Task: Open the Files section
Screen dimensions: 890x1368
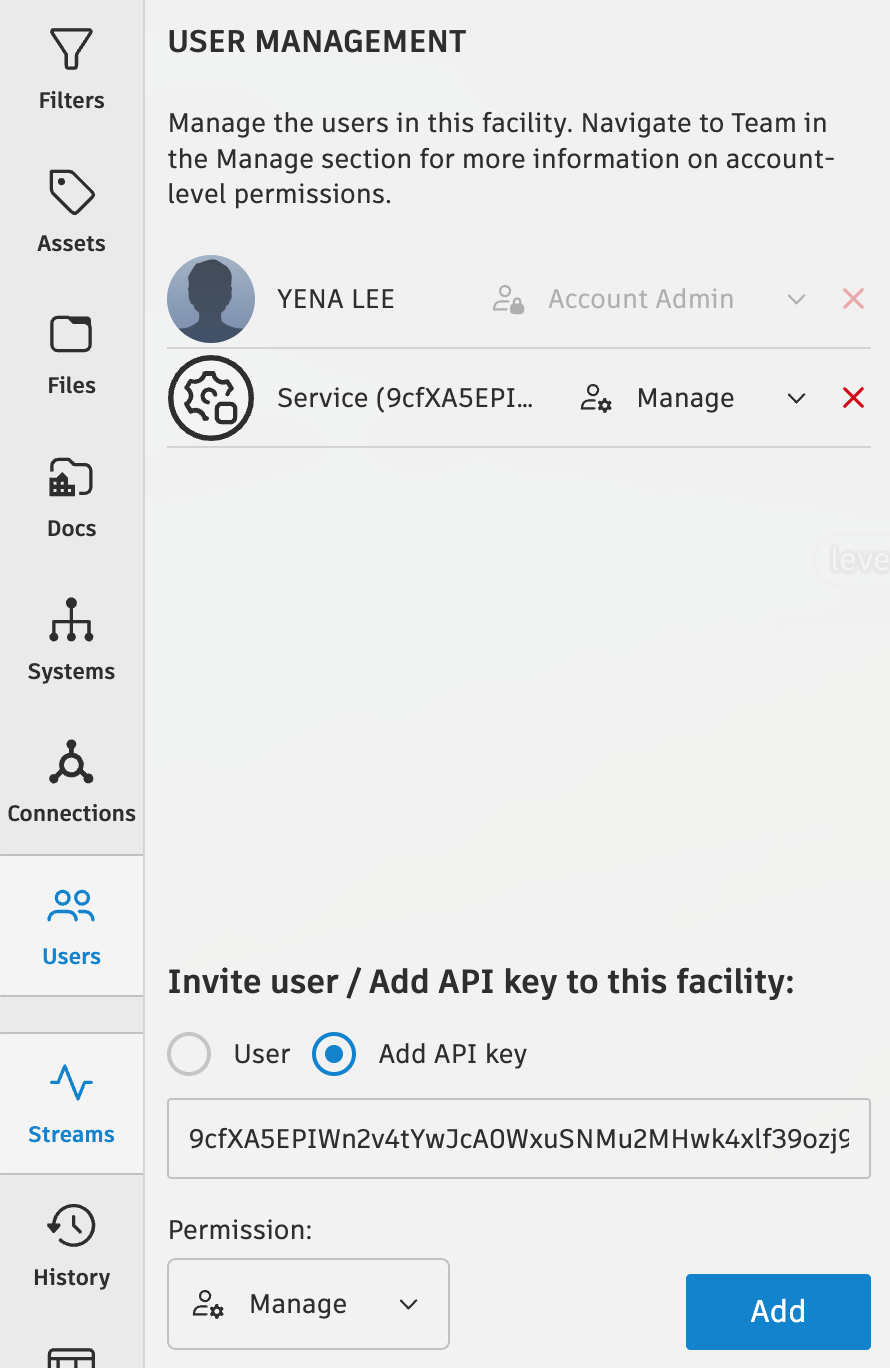Action: [71, 354]
